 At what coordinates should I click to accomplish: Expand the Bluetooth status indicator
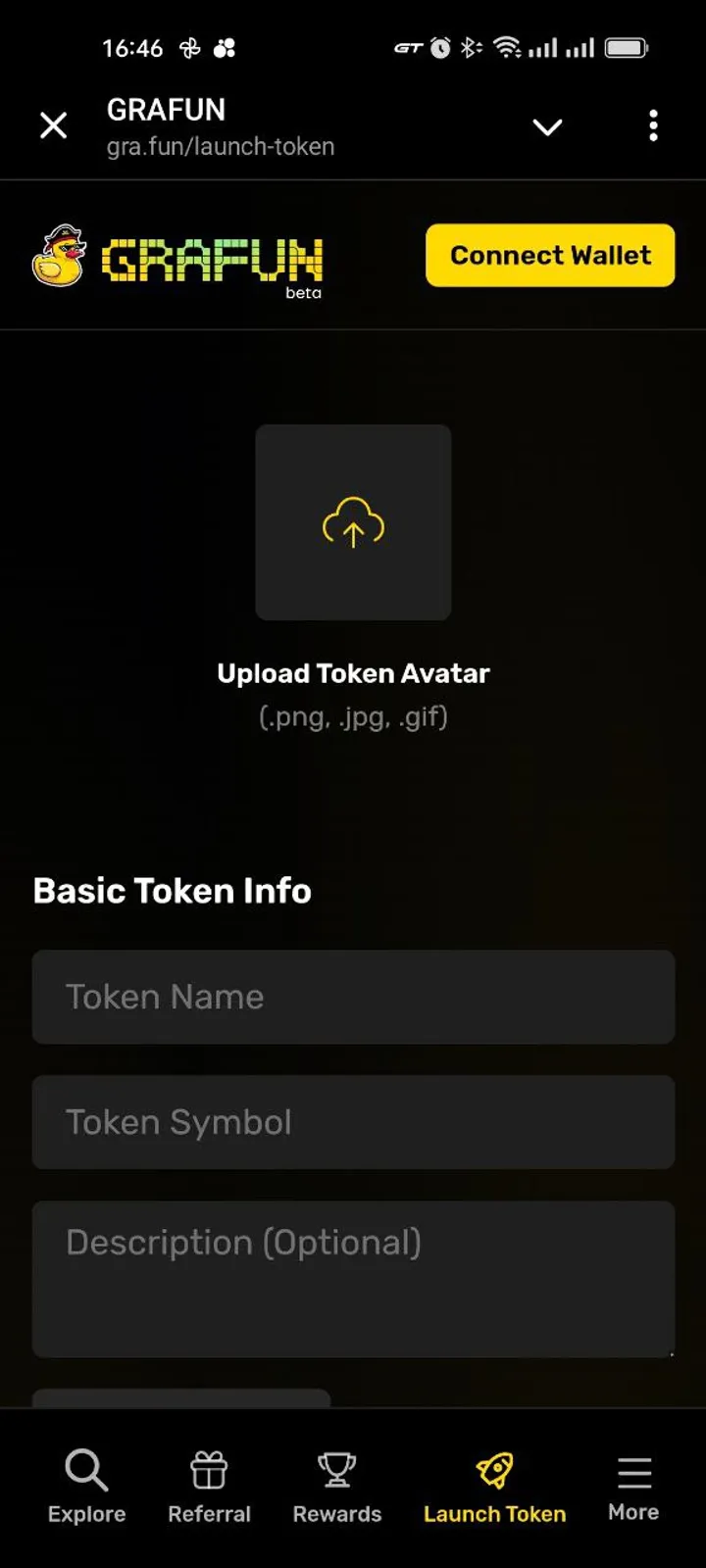tap(471, 45)
